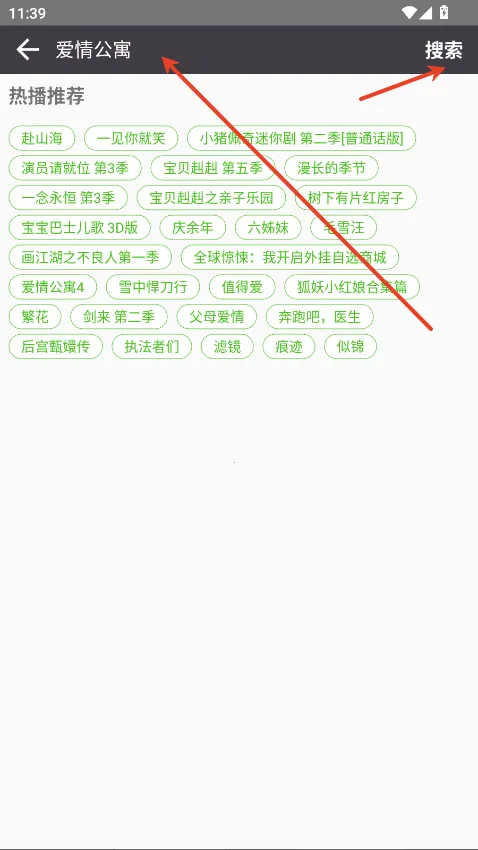Choose 宝宝巴士儿歌 3D版 chip
Screen dimensions: 478x850
(80, 228)
